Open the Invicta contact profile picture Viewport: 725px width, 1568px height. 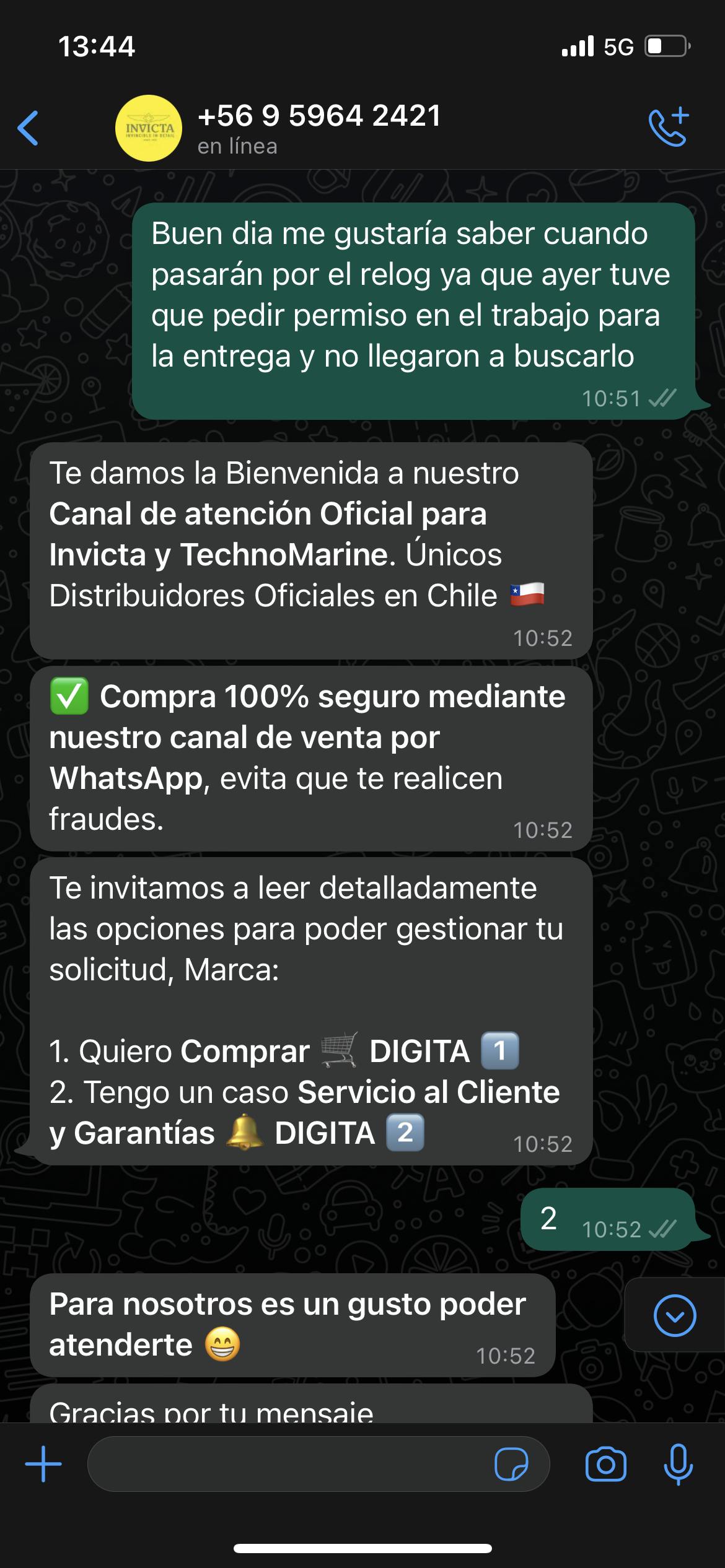pos(149,128)
